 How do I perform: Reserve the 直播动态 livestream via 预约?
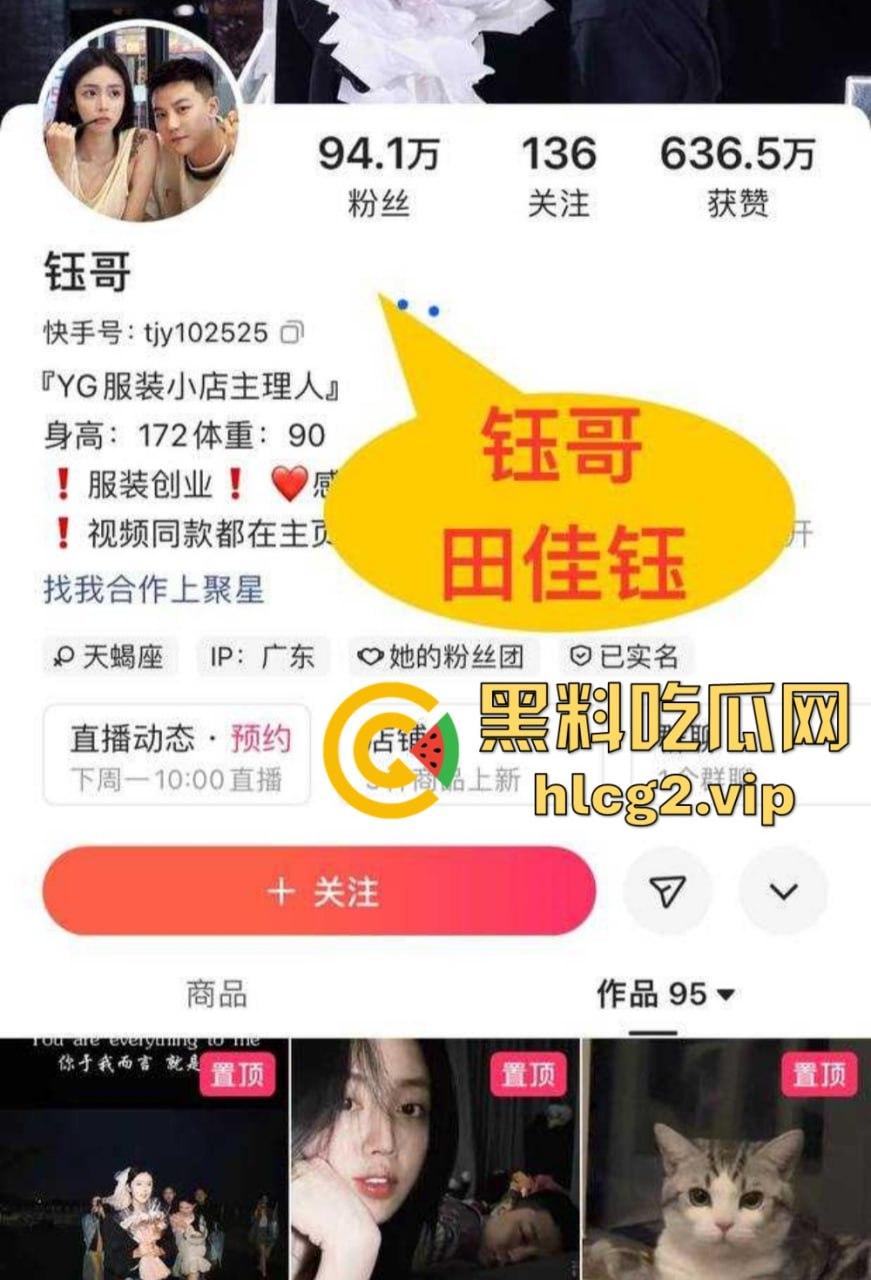click(x=261, y=738)
